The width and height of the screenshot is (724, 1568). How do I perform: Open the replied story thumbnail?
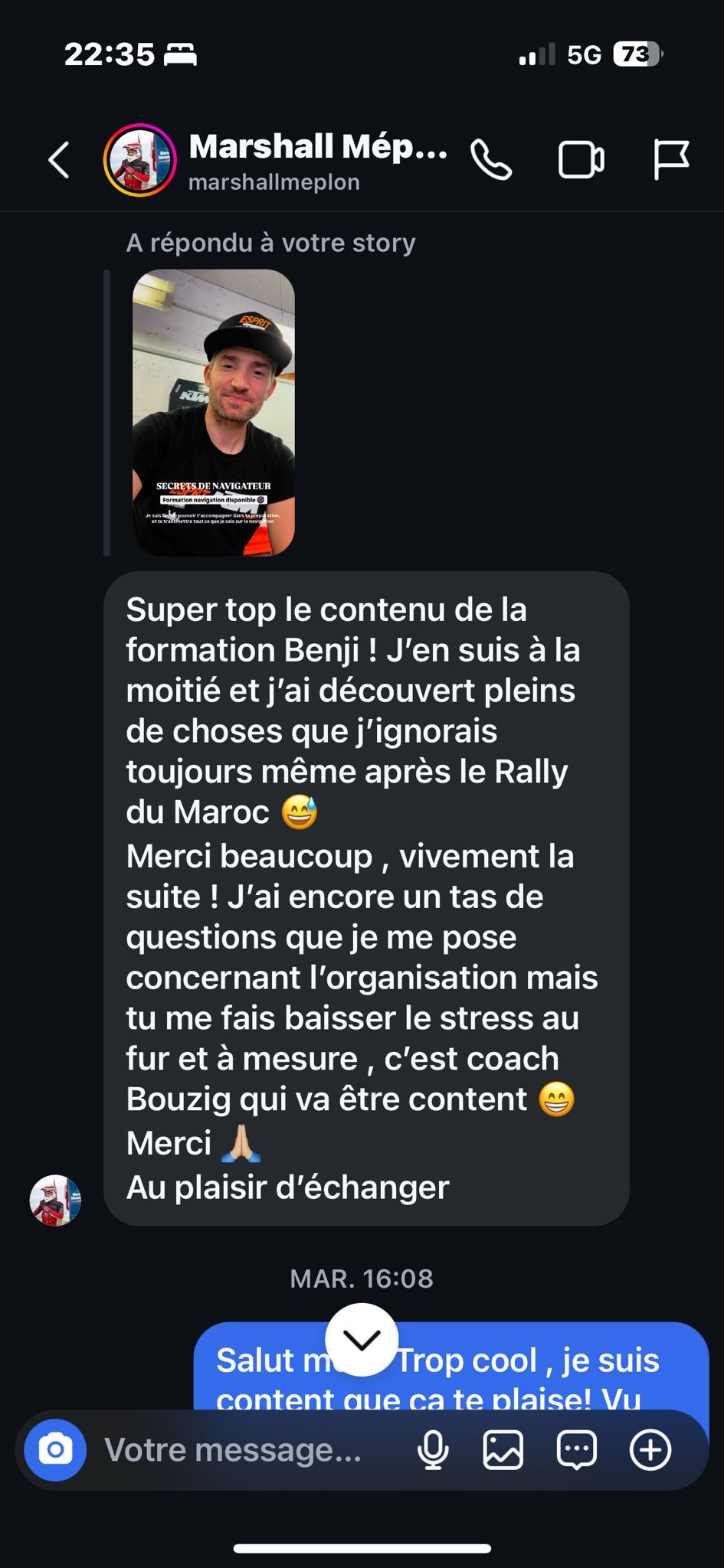tap(214, 412)
